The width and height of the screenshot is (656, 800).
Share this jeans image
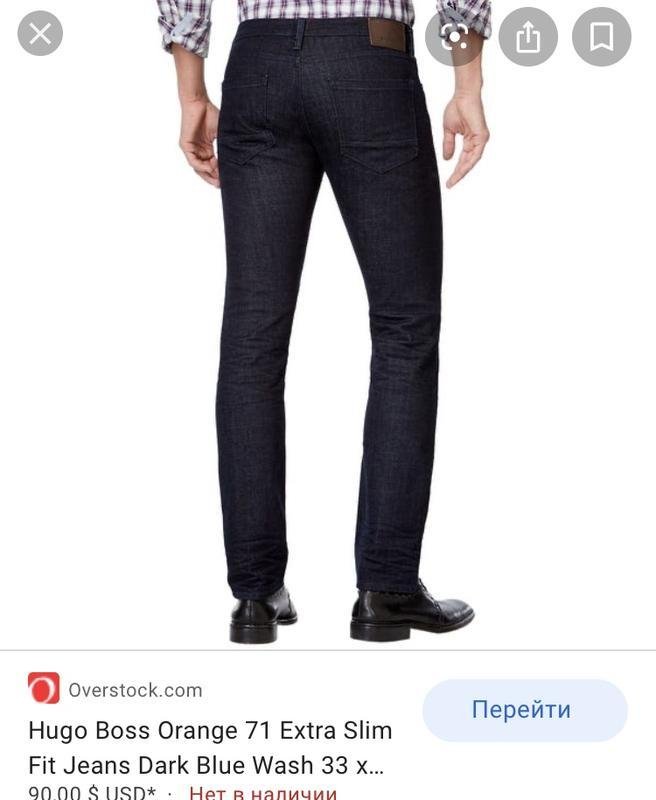tap(527, 37)
